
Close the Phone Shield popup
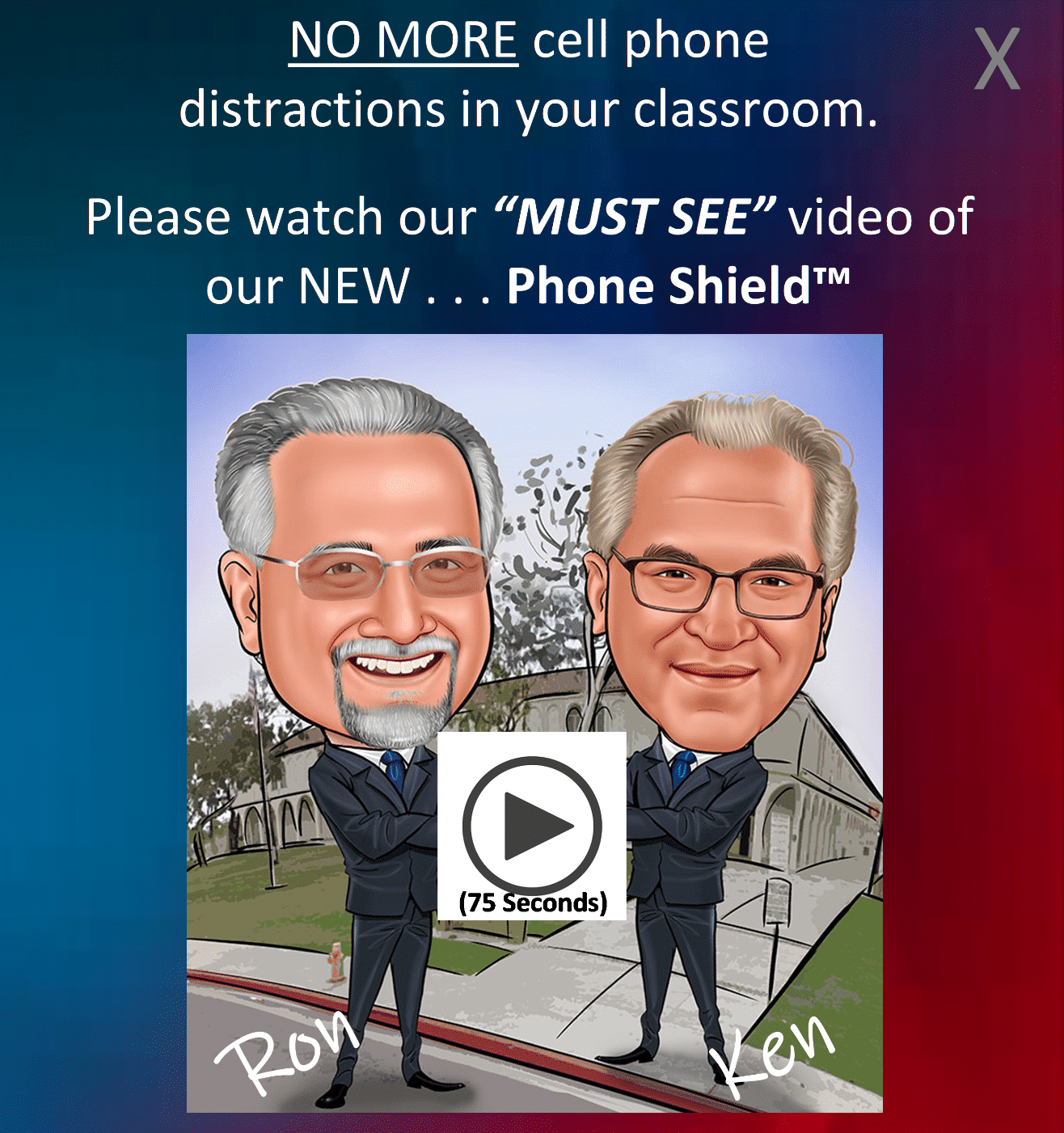[996, 59]
